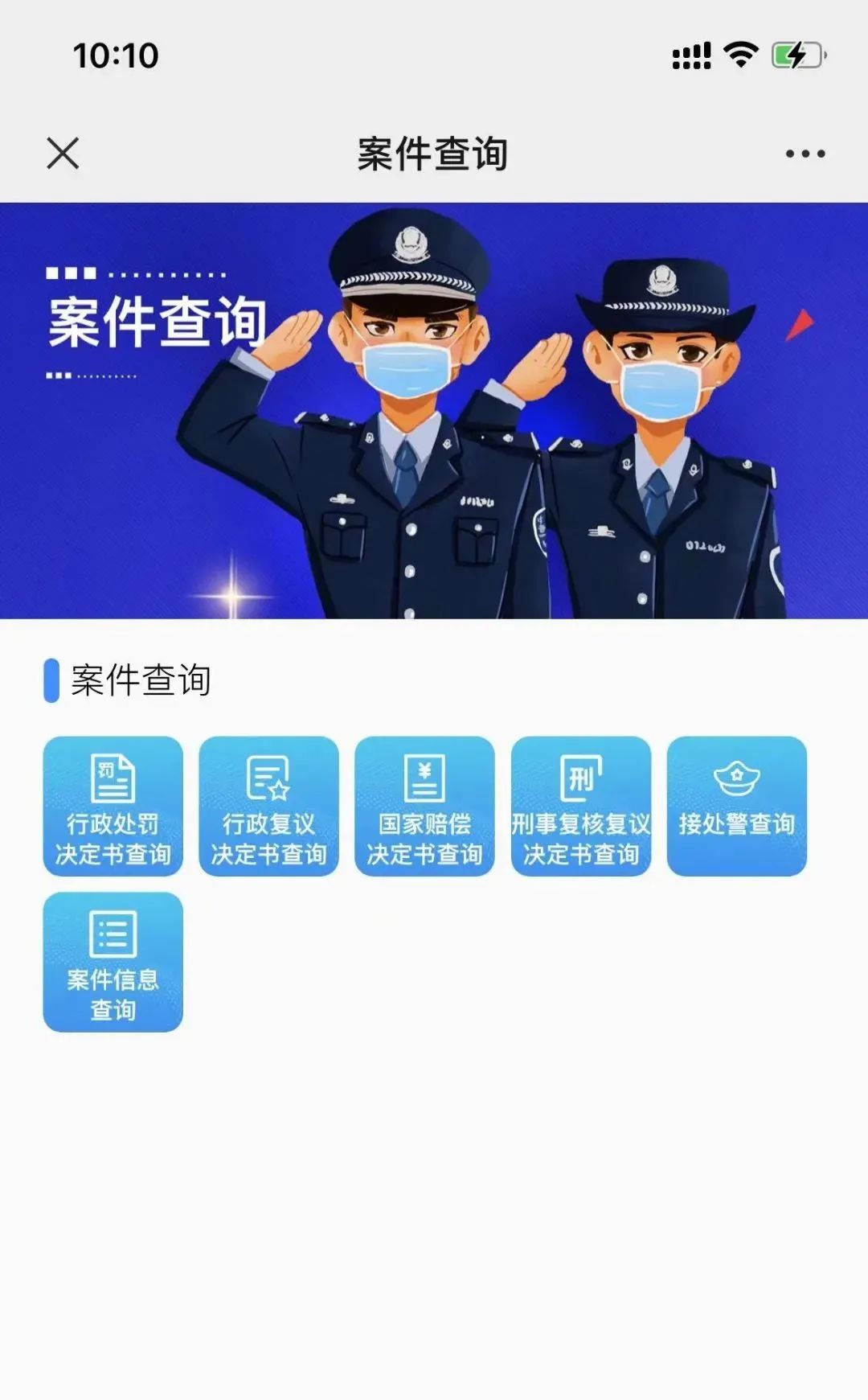Screen dimensions: 868x1400
Task: Select the police cap icon for 接处警查询
Action: (736, 776)
